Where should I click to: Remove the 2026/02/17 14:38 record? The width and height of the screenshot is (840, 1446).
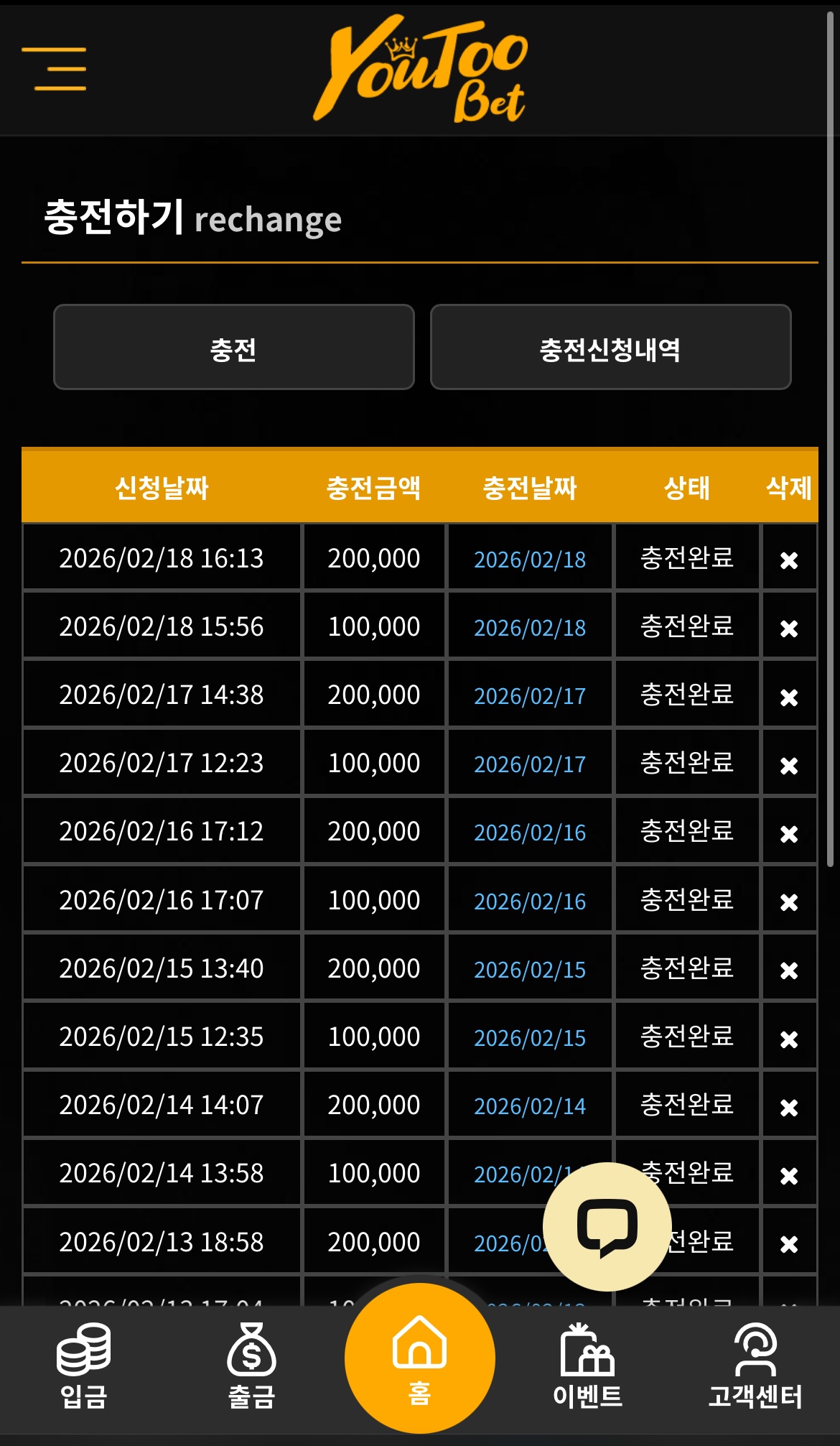click(x=789, y=697)
